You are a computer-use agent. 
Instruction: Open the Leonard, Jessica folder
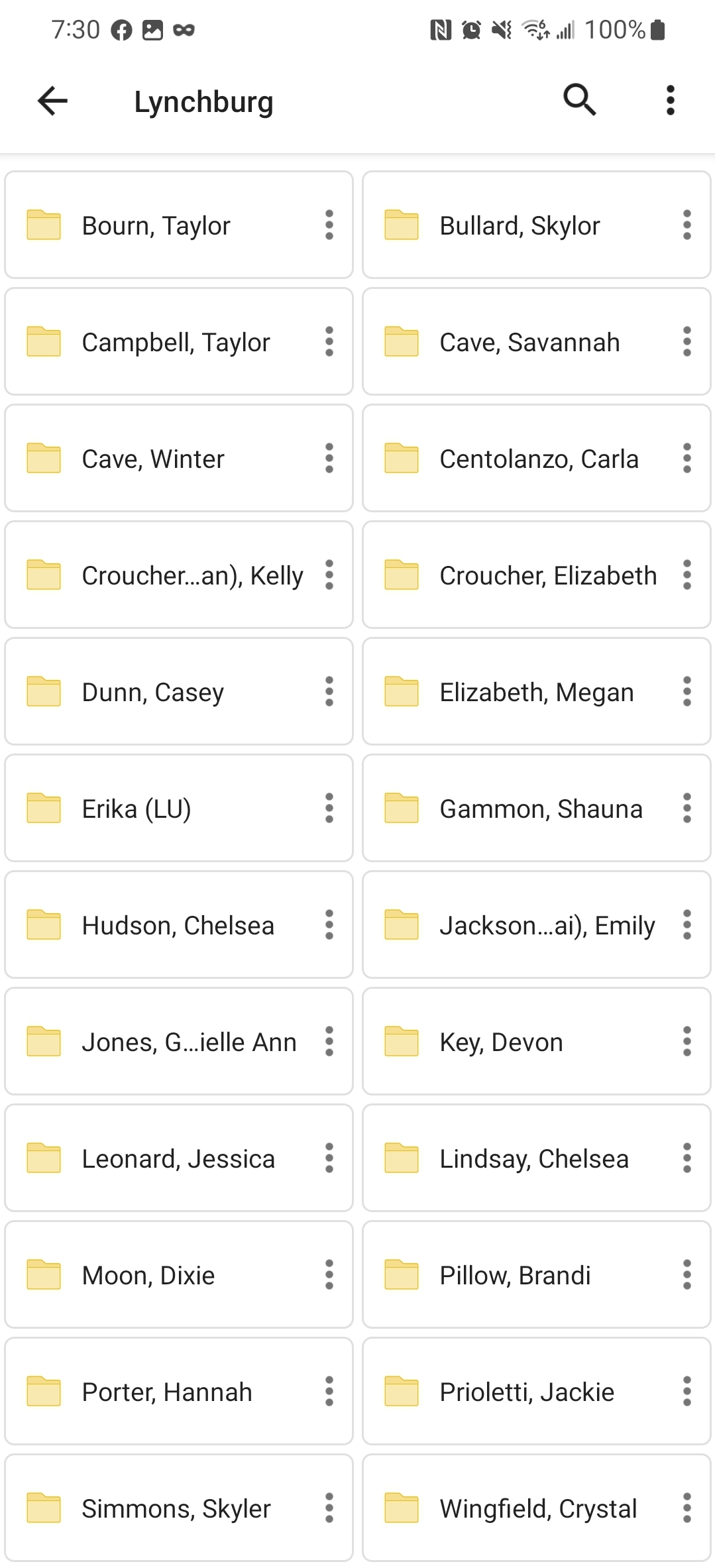pyautogui.click(x=178, y=1159)
